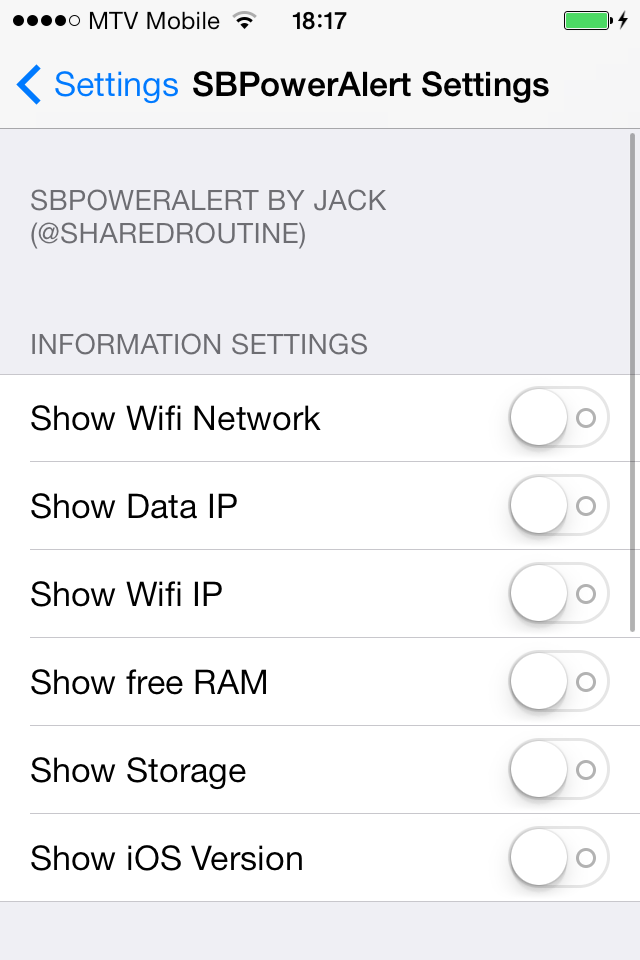640x960 pixels.
Task: Turn on Show iOS Version
Action: [x=558, y=858]
